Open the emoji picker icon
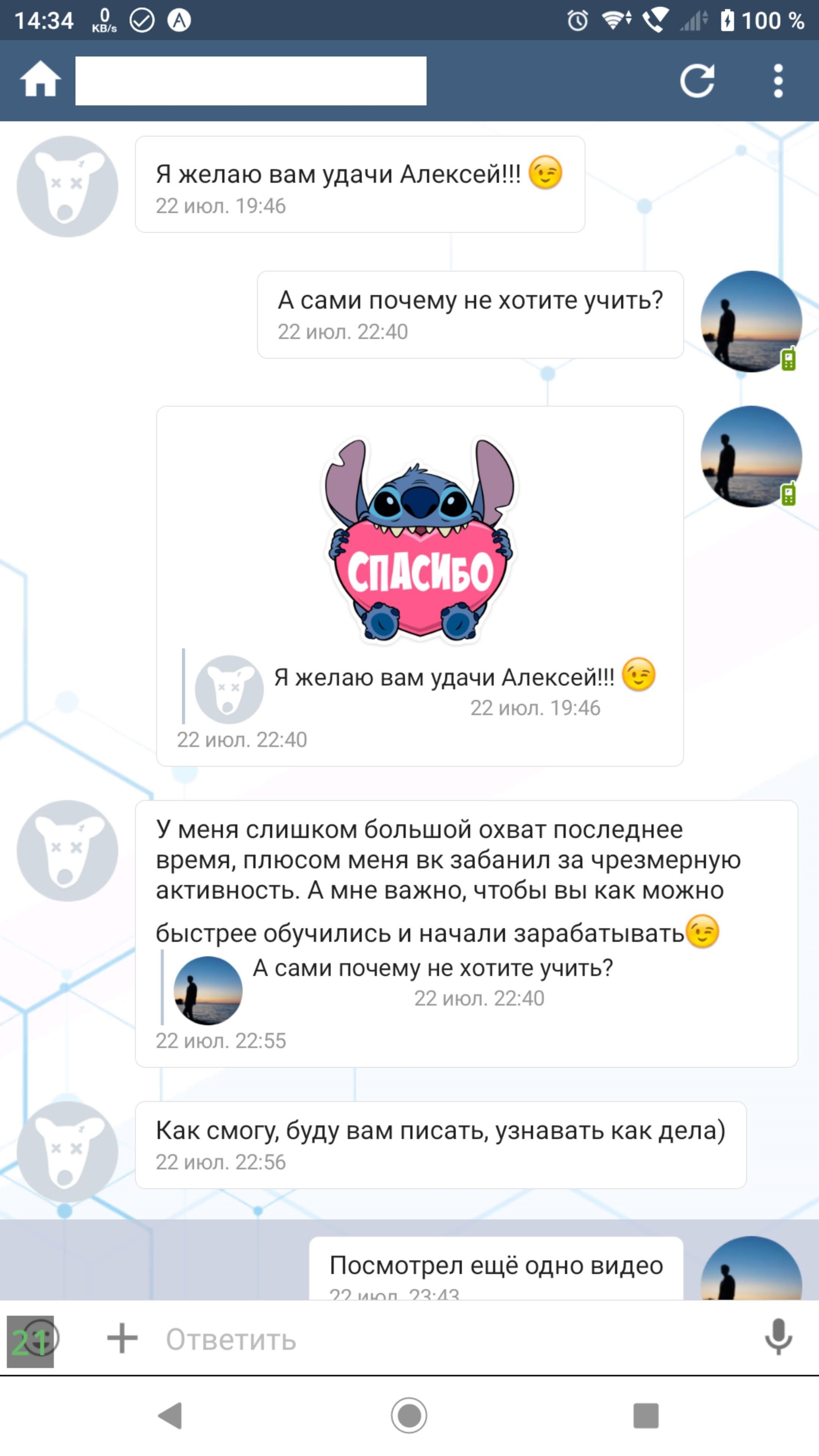The image size is (819, 1456). tap(40, 1338)
